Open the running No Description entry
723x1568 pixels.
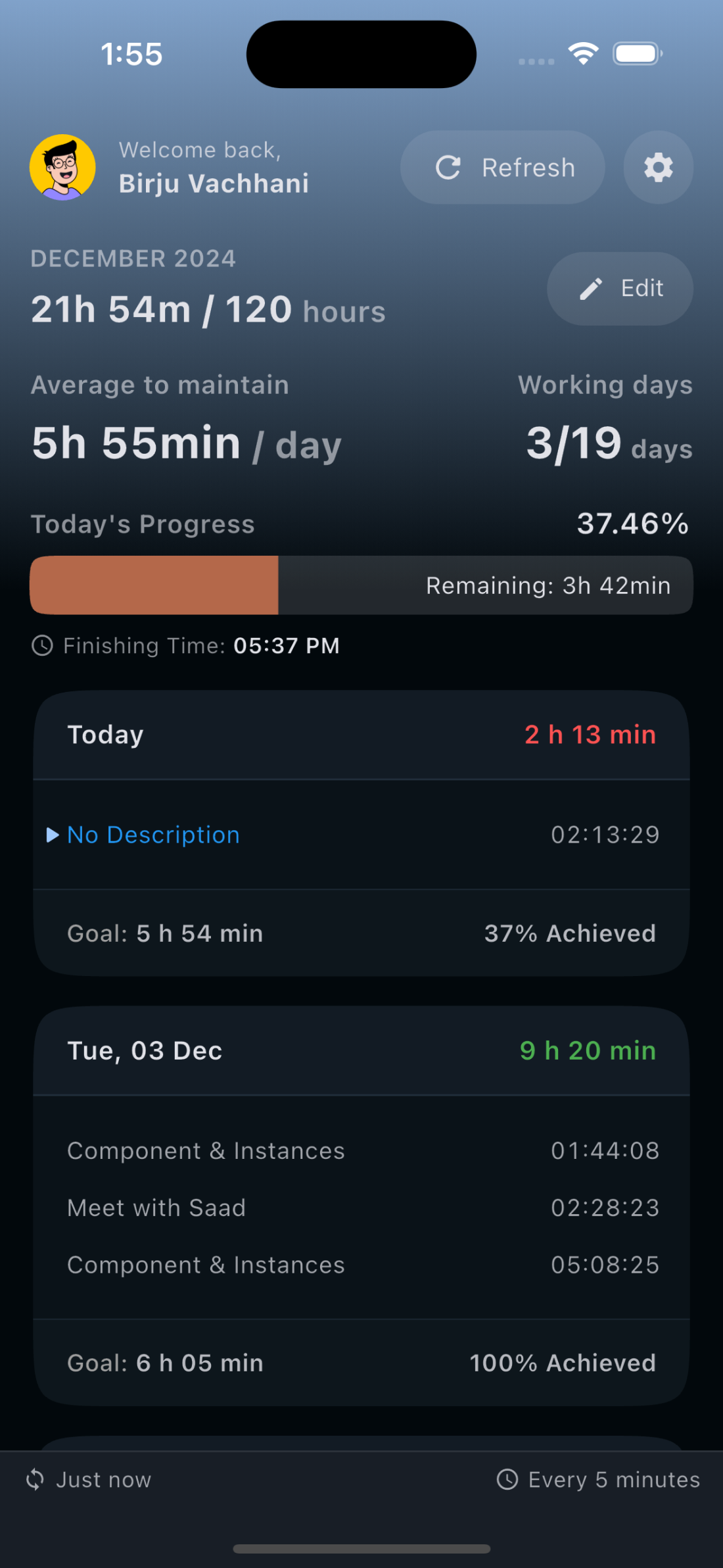(154, 835)
